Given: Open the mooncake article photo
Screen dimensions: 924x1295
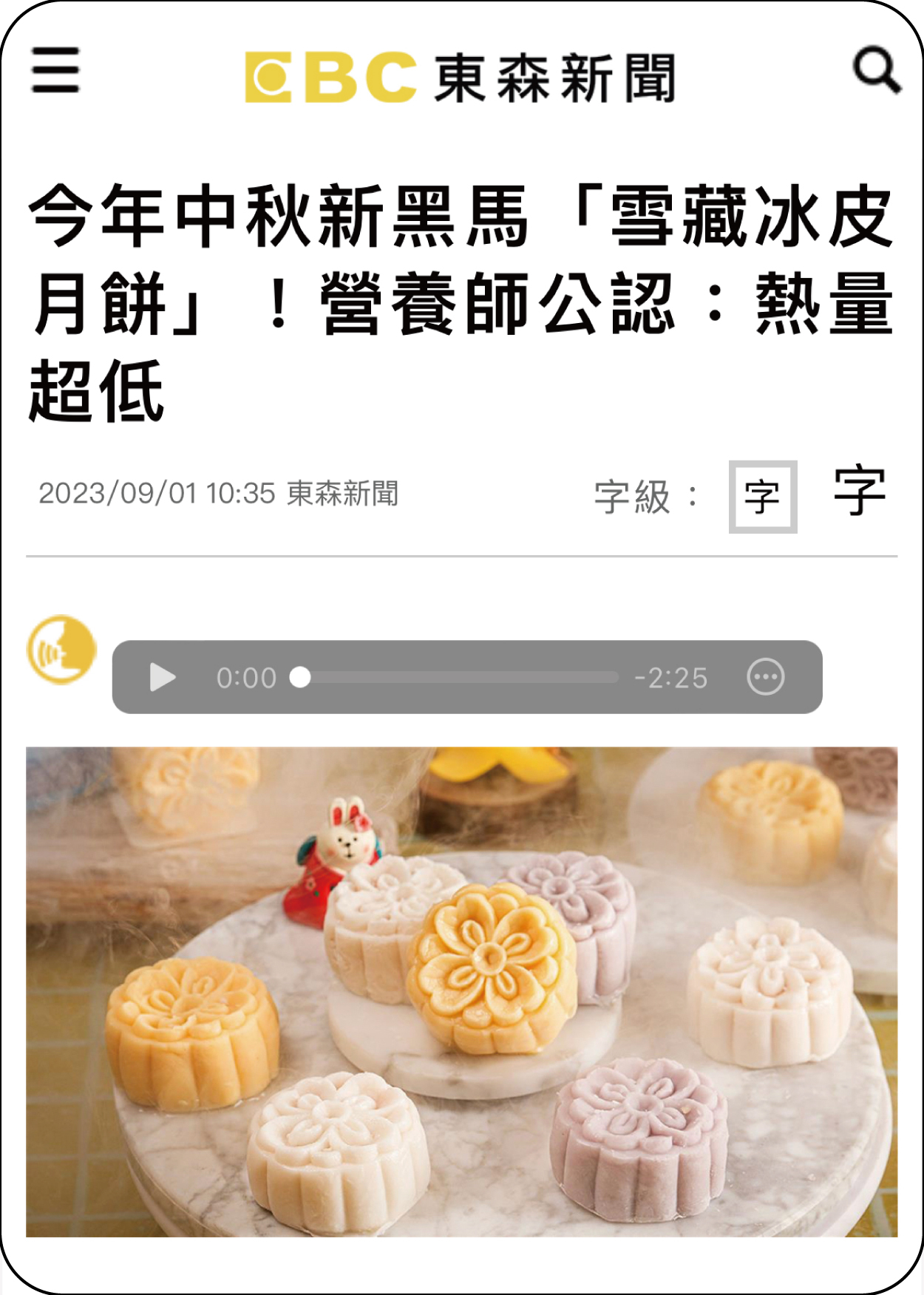Looking at the screenshot, I should pyautogui.click(x=462, y=992).
